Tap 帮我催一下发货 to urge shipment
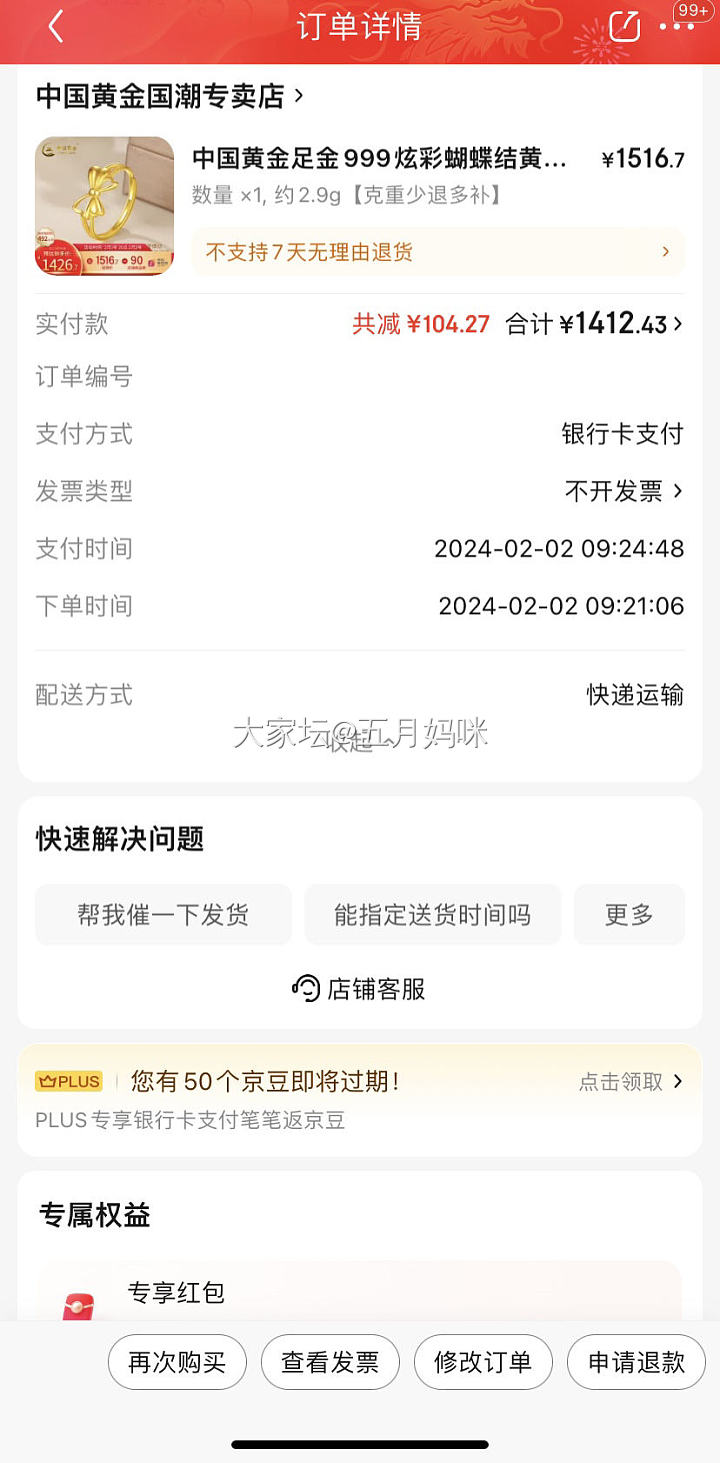This screenshot has height=1463, width=720. pos(163,914)
